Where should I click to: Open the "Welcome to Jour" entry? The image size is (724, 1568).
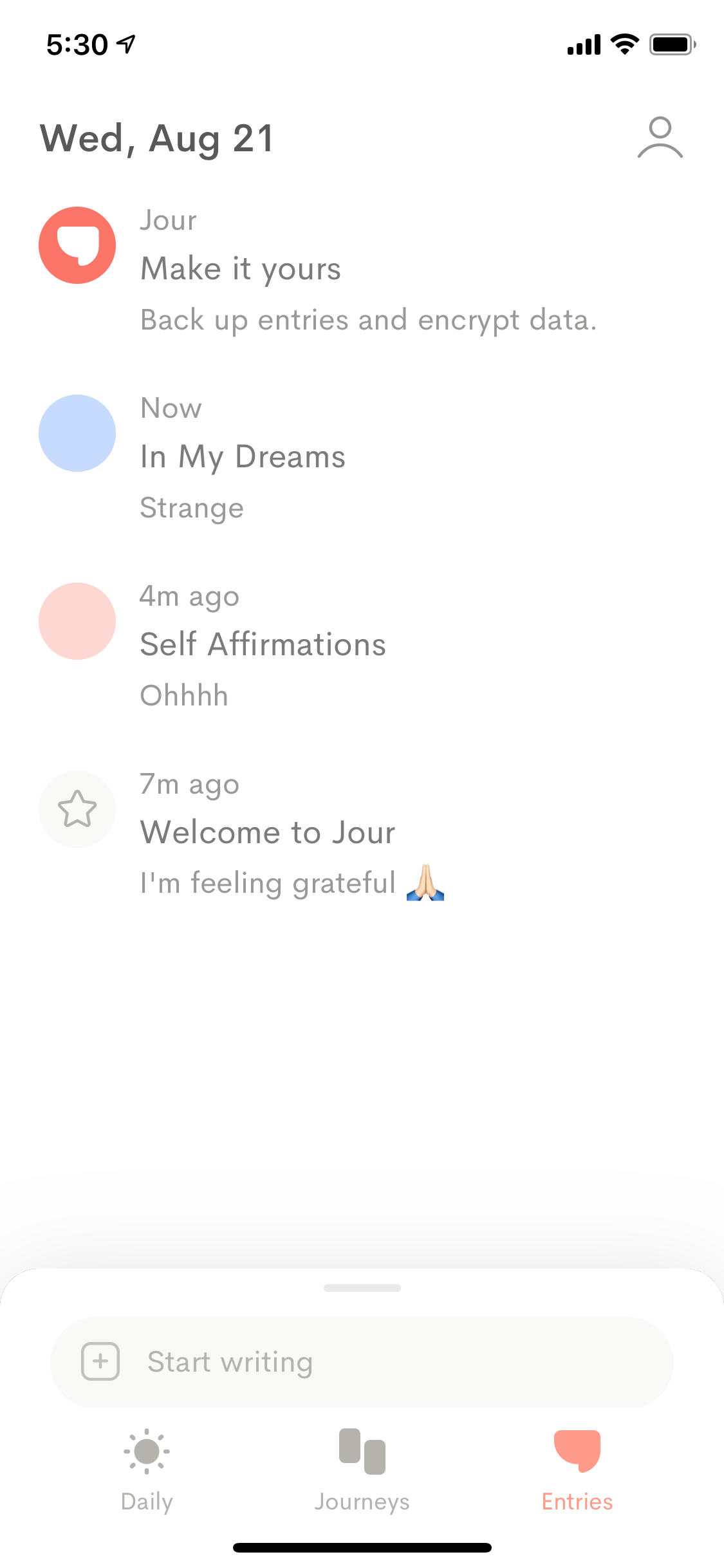[362, 834]
